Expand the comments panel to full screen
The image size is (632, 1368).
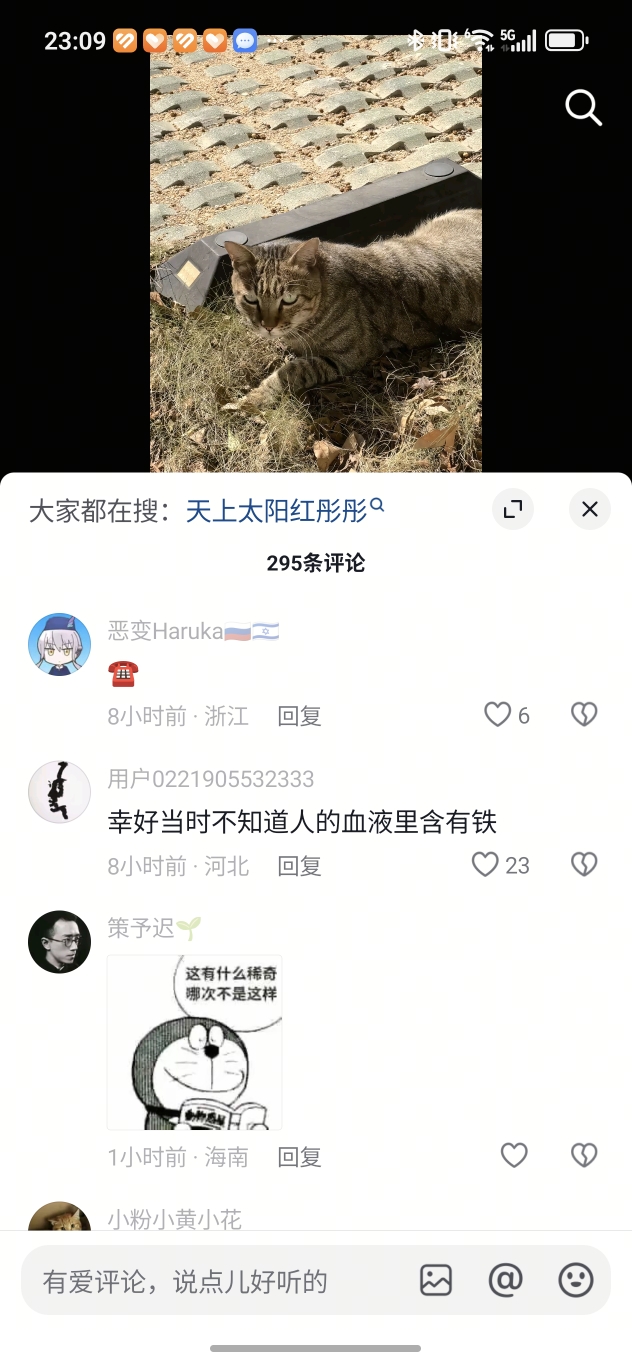[513, 510]
